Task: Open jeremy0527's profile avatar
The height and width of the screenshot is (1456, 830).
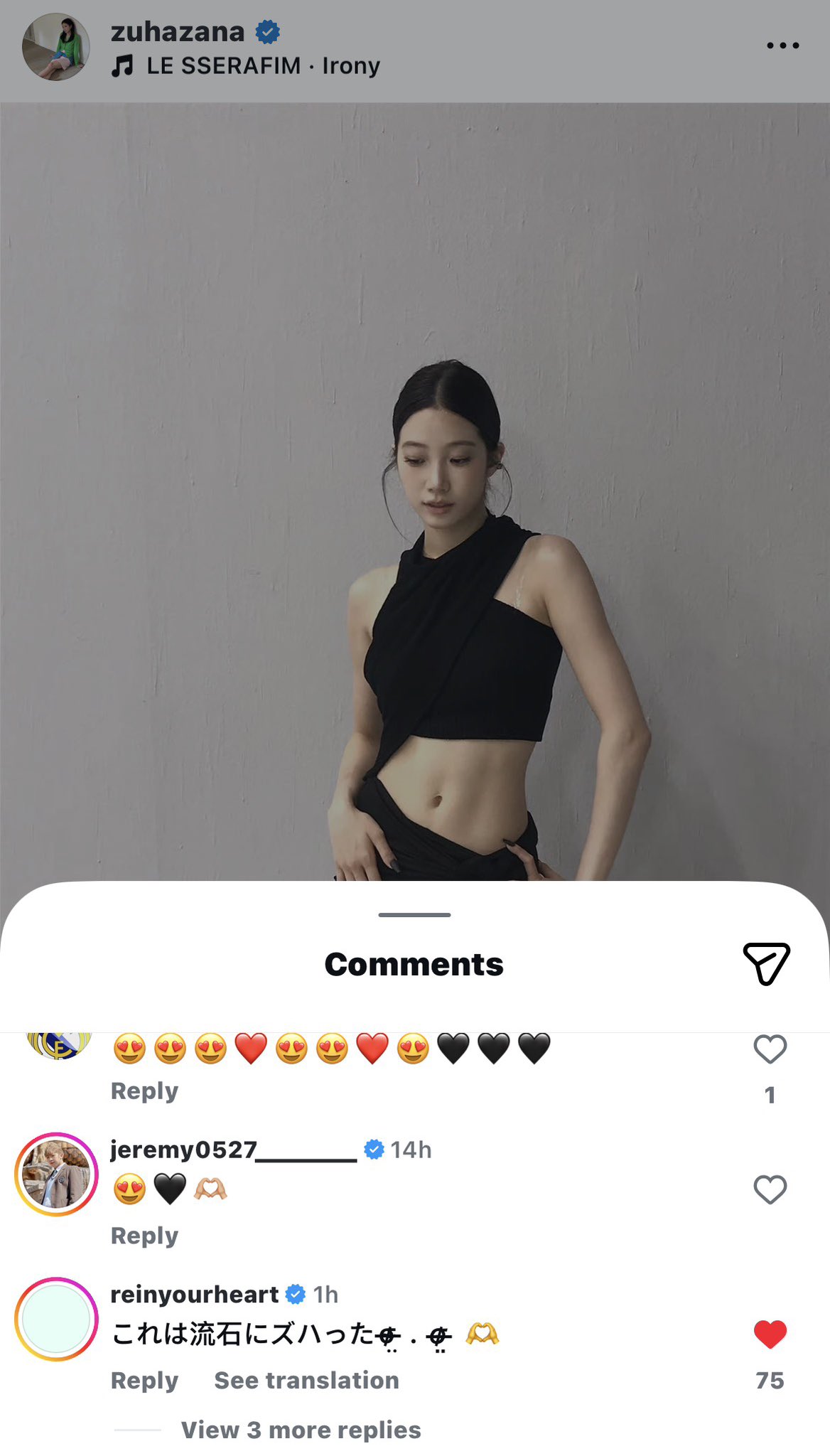Action: click(x=56, y=1174)
